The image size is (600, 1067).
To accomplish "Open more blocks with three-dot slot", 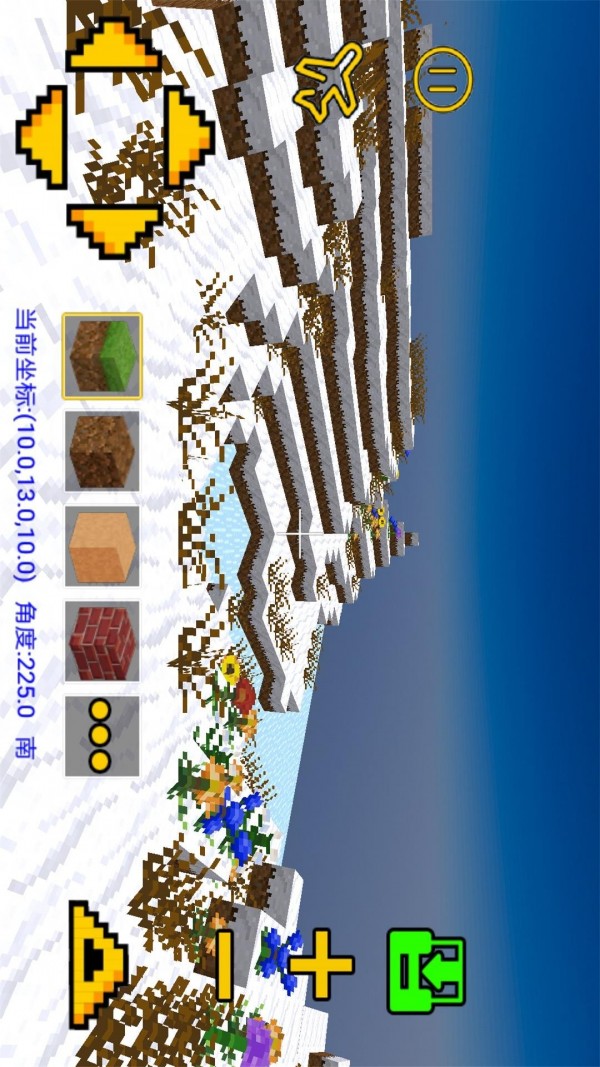I will [102, 735].
